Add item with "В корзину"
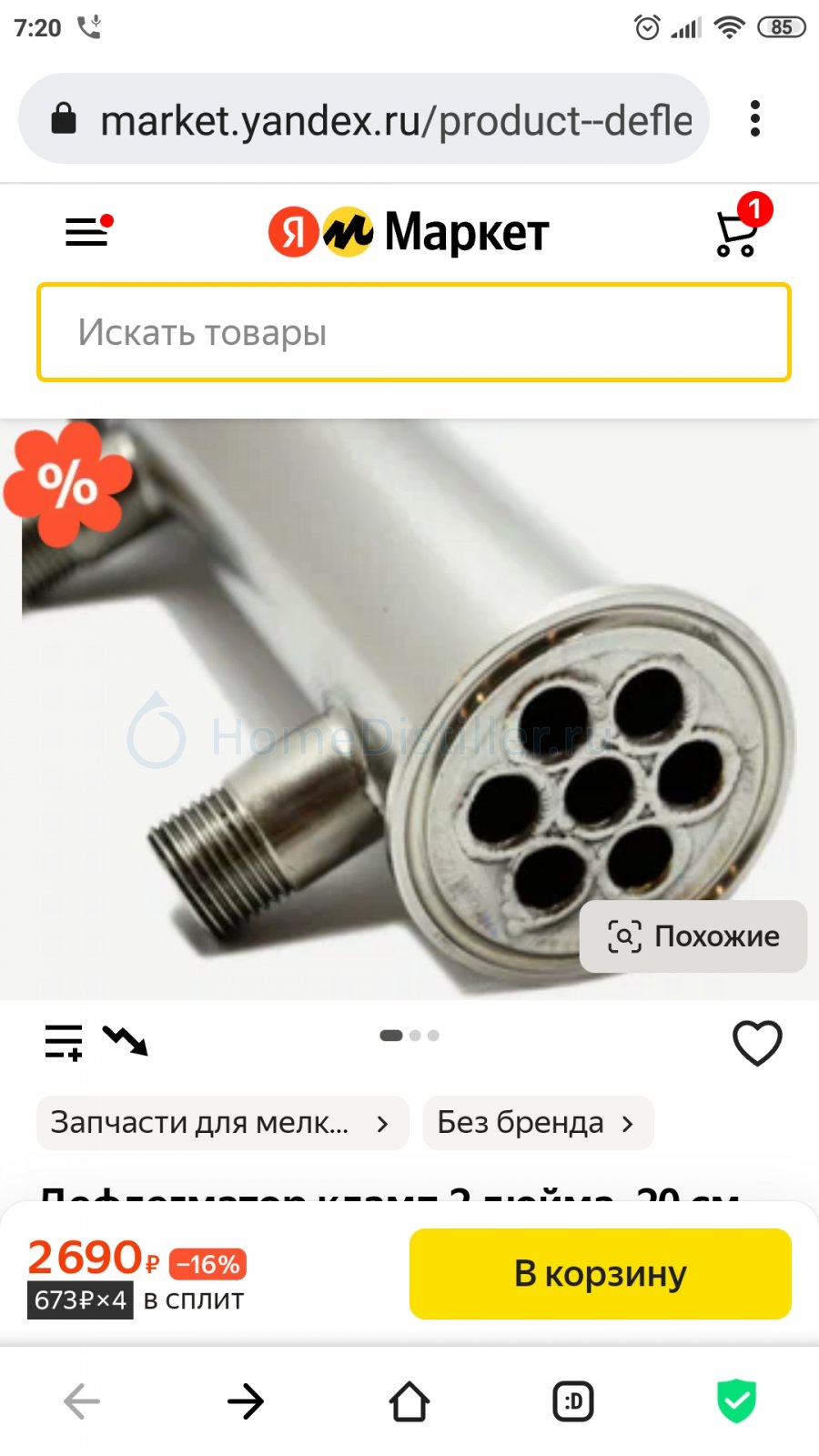Image resolution: width=819 pixels, height=1456 pixels. pyautogui.click(x=601, y=1273)
